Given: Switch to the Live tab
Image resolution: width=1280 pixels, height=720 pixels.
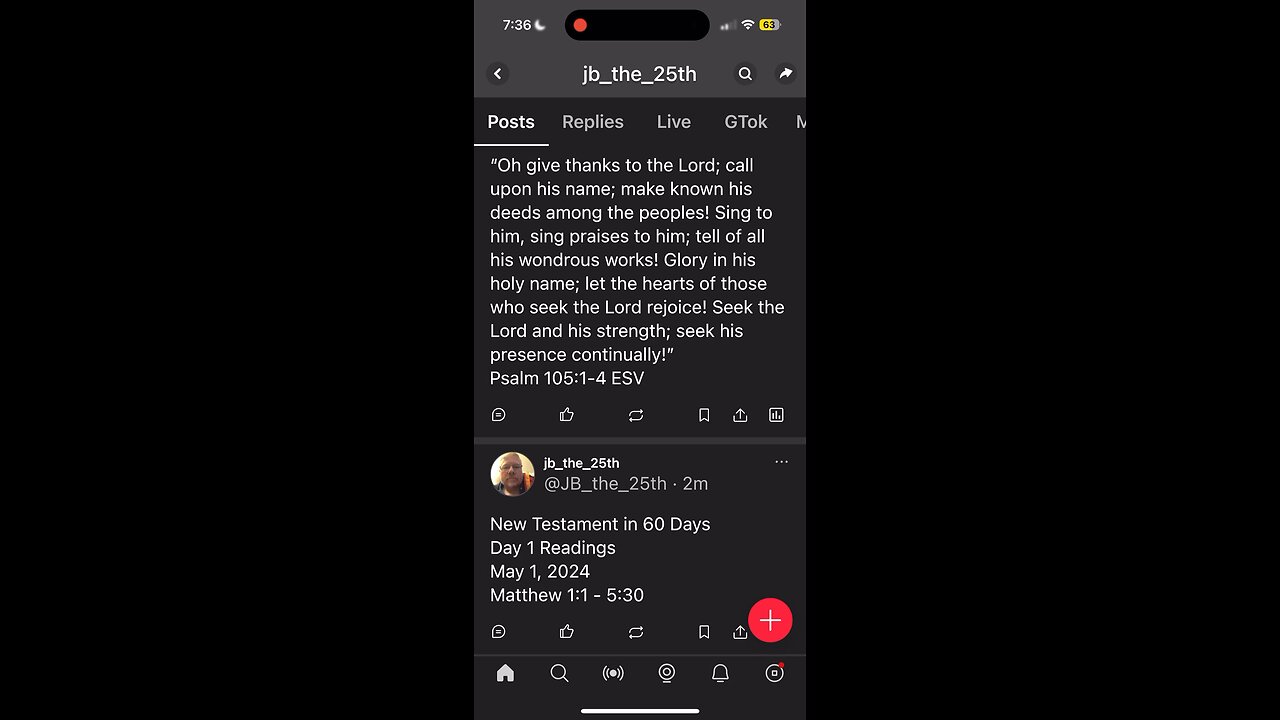Looking at the screenshot, I should (673, 122).
